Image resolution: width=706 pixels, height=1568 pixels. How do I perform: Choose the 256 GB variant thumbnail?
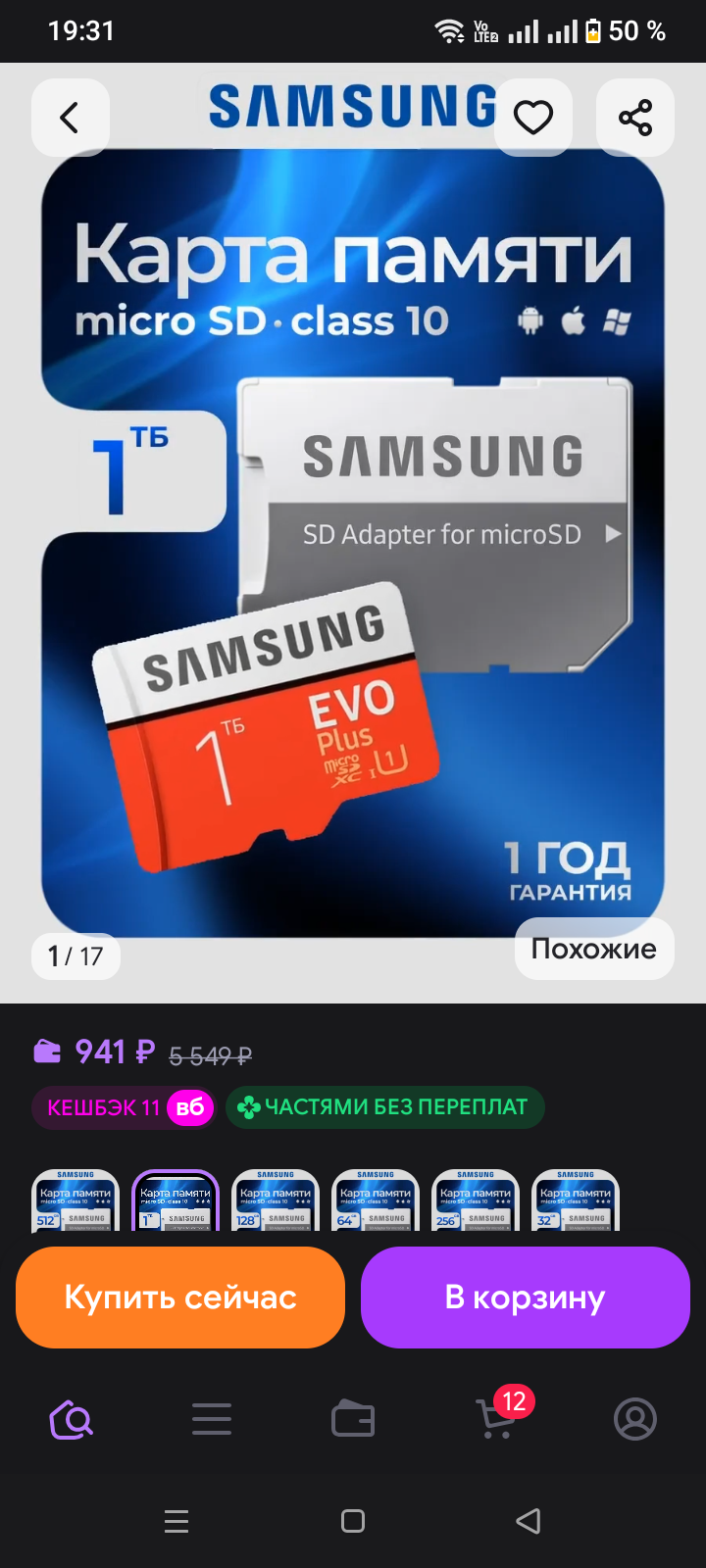476,1200
